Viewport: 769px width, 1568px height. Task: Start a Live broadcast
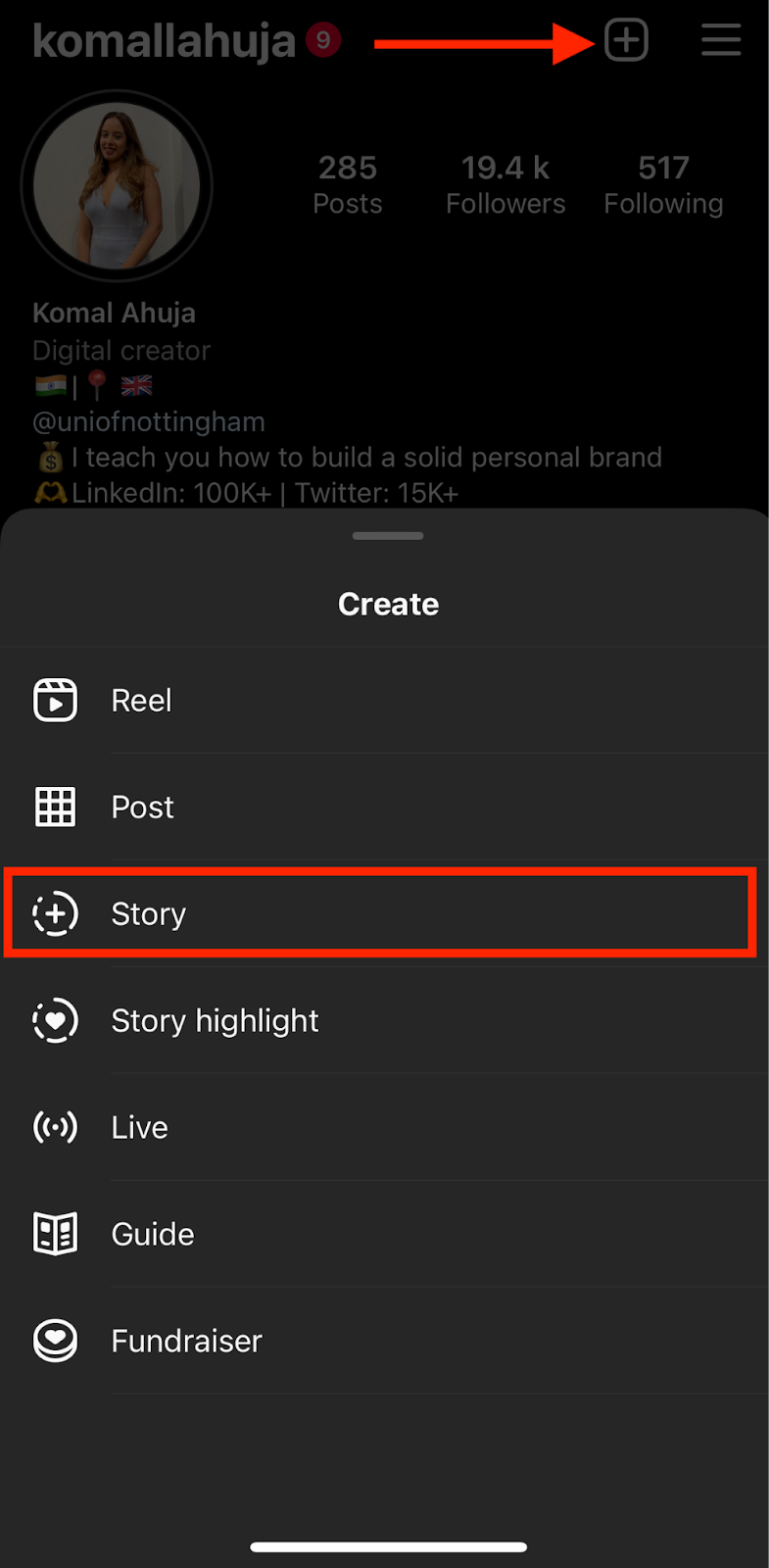[x=384, y=1127]
